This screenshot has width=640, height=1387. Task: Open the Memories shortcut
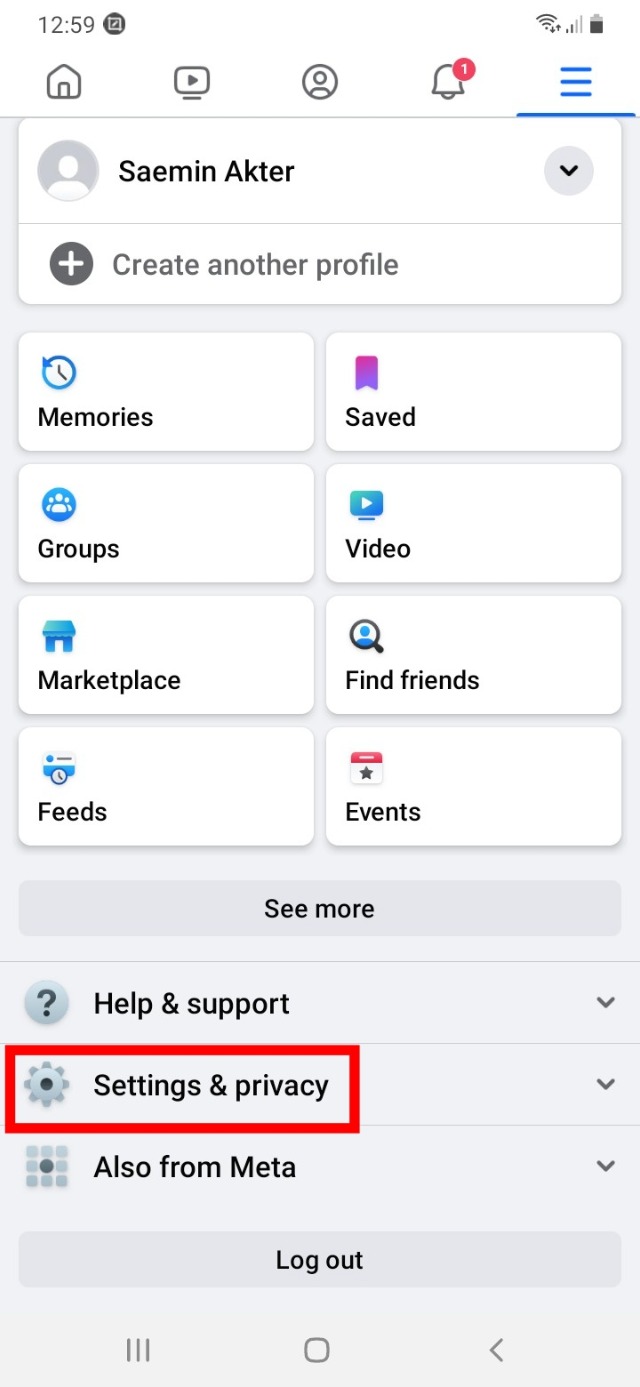pyautogui.click(x=166, y=392)
